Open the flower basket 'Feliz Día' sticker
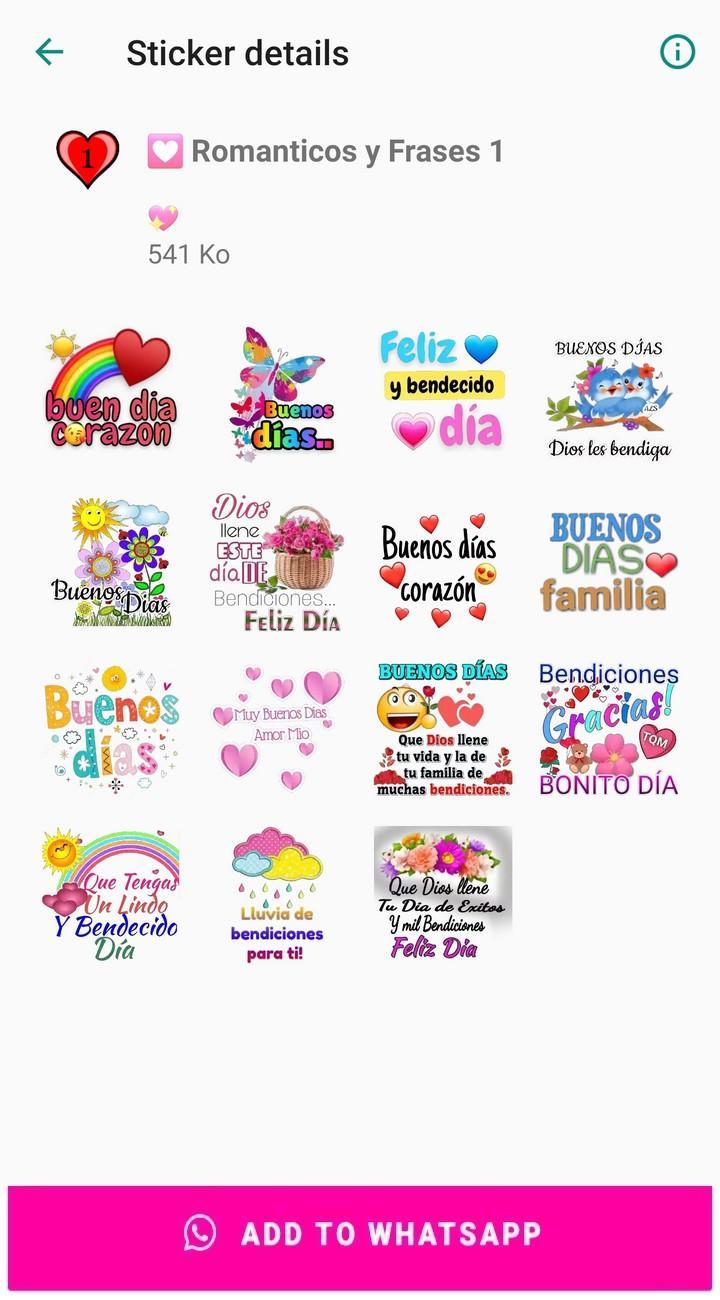Screen dimensions: 720x1300 point(276,561)
